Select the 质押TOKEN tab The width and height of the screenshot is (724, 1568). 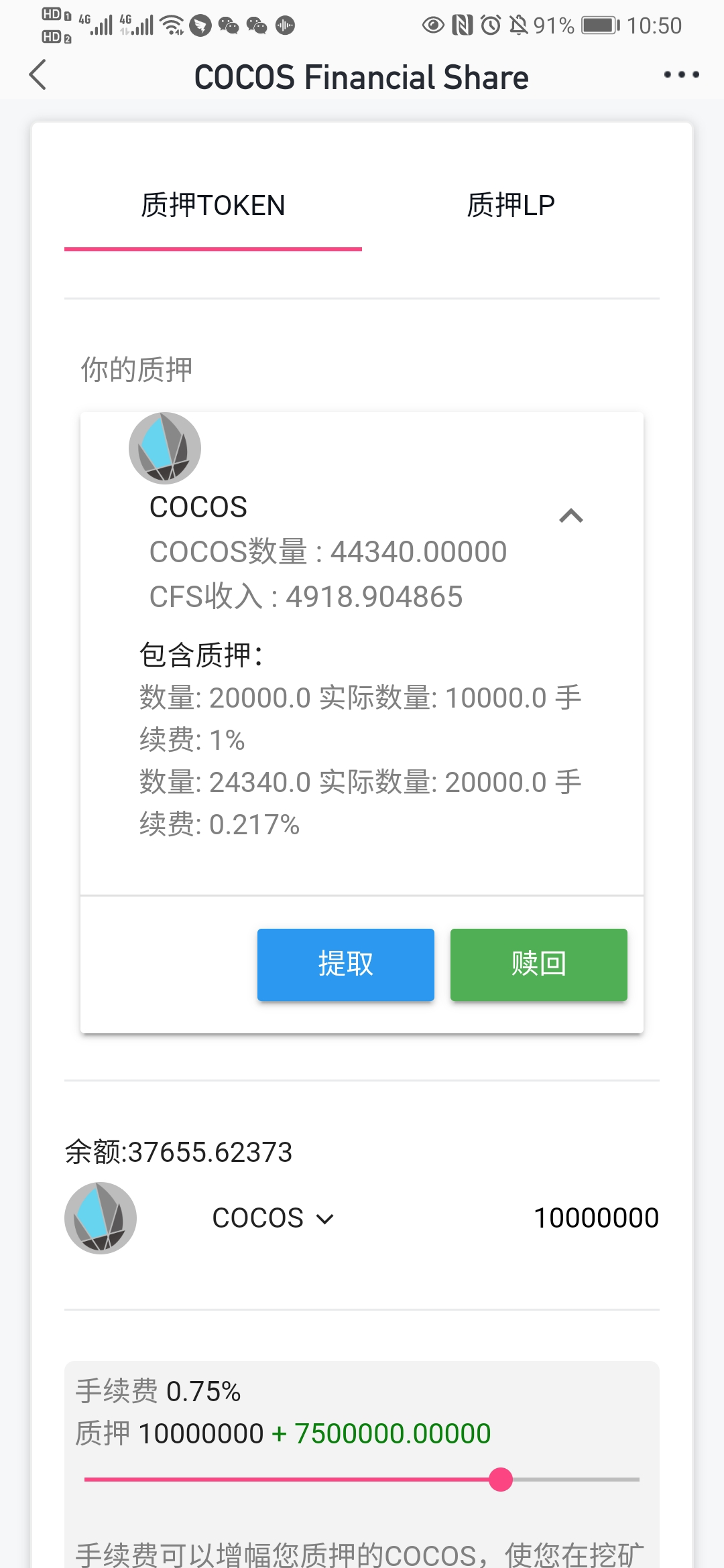coord(212,205)
